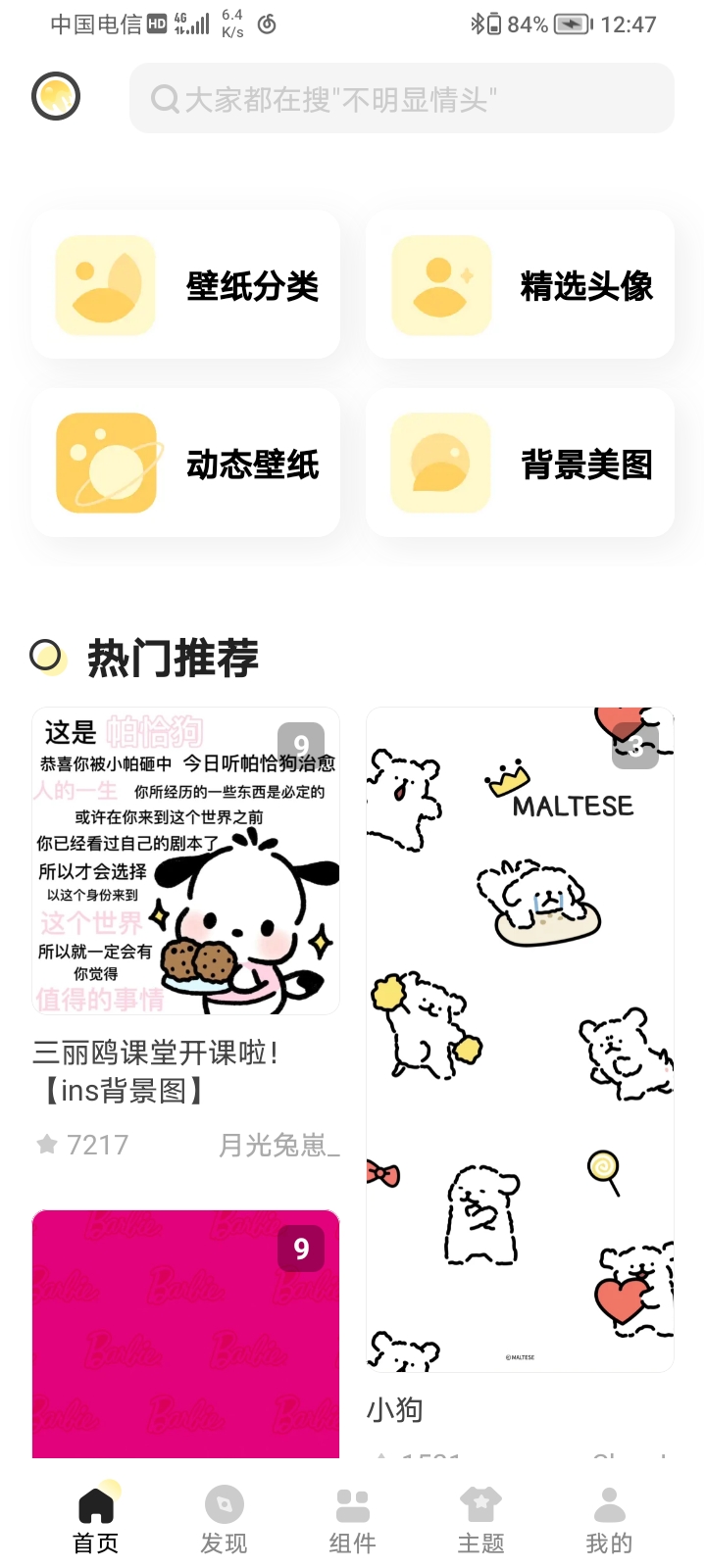Open the pink Barbie wallpaper card
The width and height of the screenshot is (706, 1568).
coord(186,1333)
